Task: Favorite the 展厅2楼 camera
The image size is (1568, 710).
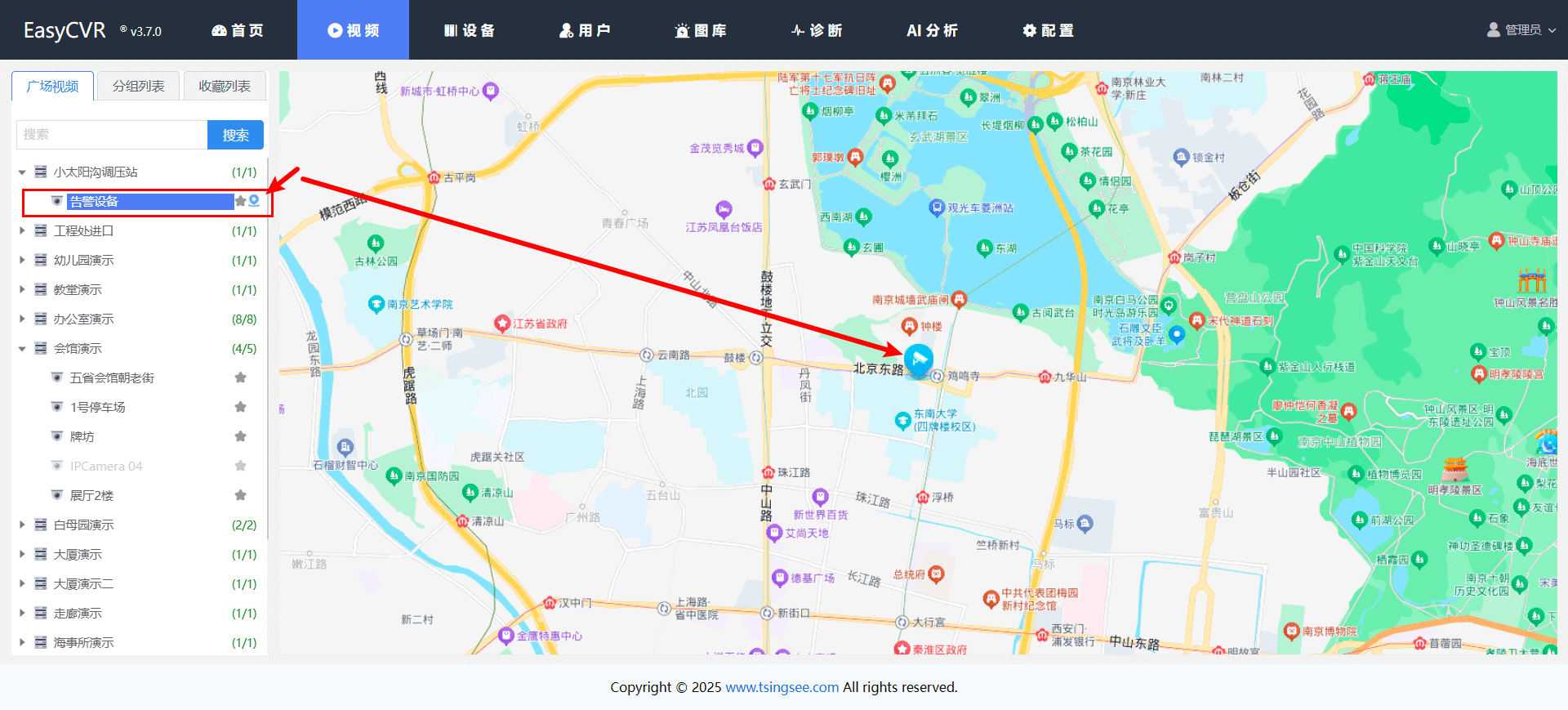Action: [x=240, y=495]
